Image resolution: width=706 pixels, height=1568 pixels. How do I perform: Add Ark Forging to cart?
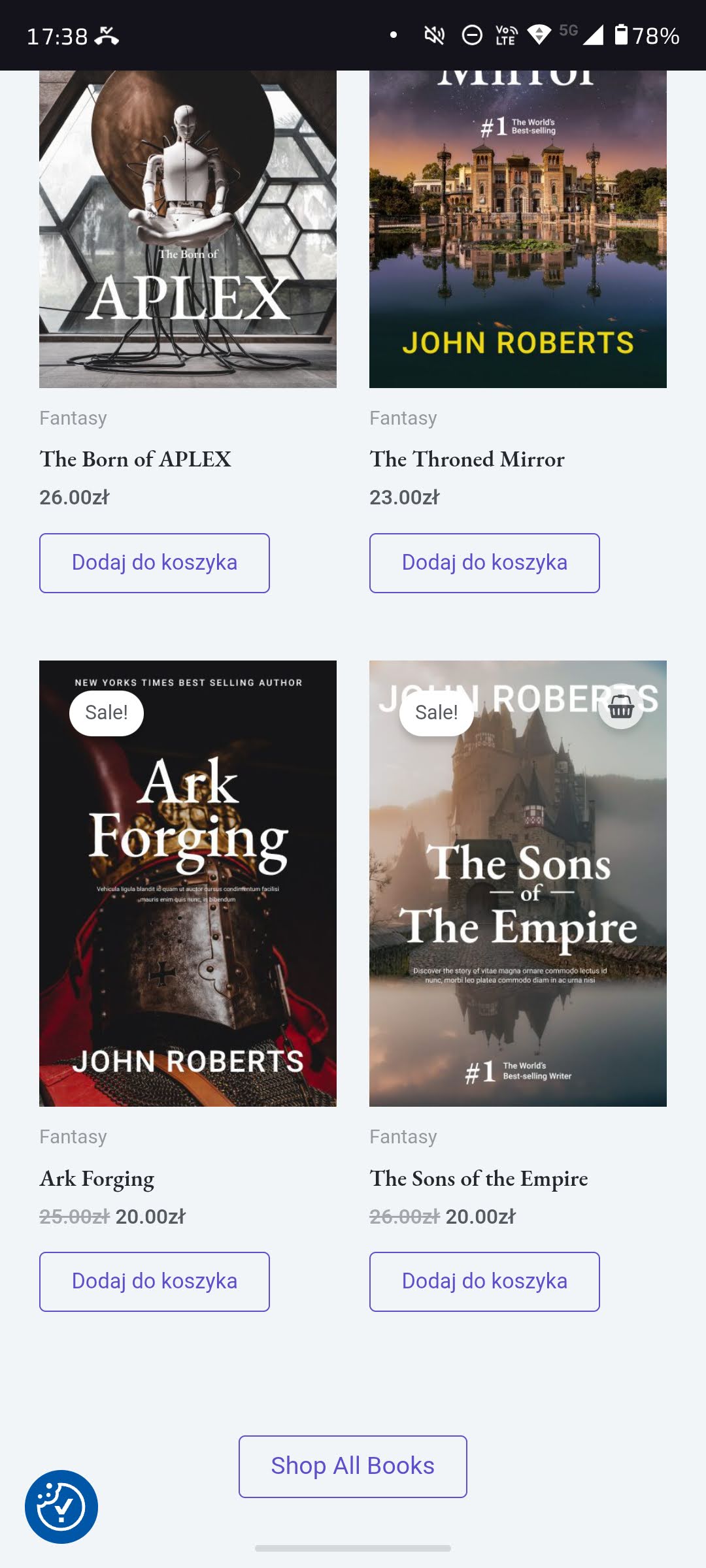coord(154,1281)
